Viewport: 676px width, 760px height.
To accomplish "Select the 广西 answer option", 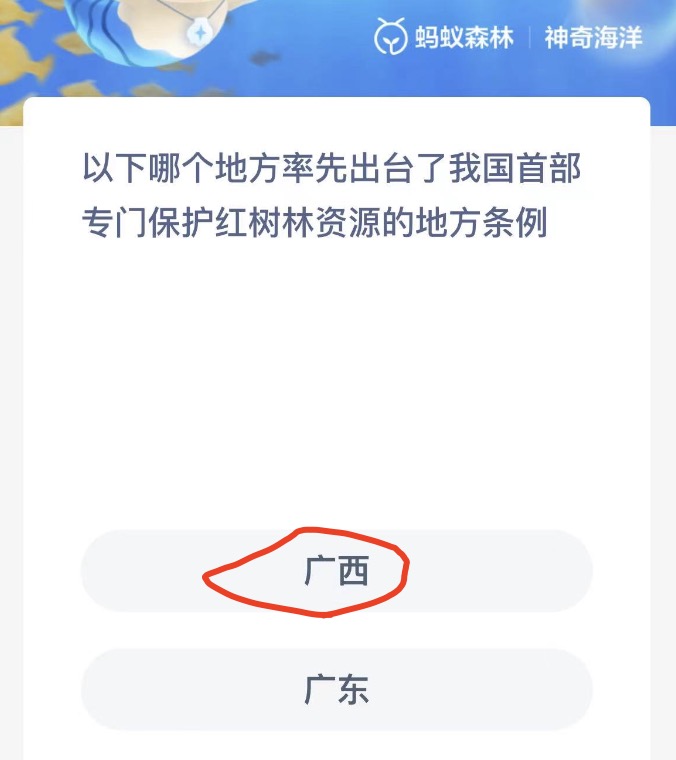I will coord(336,571).
